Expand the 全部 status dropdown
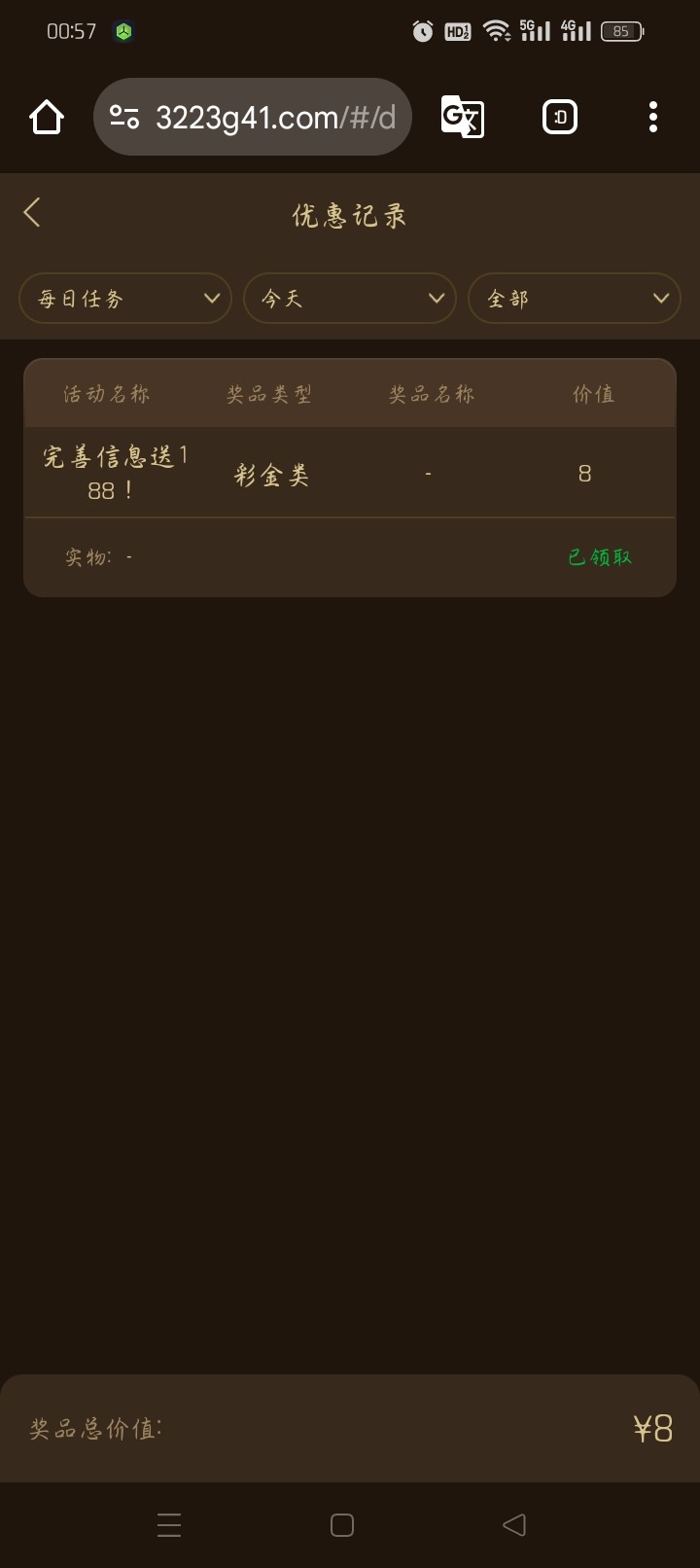This screenshot has height=1568, width=700. click(x=575, y=299)
